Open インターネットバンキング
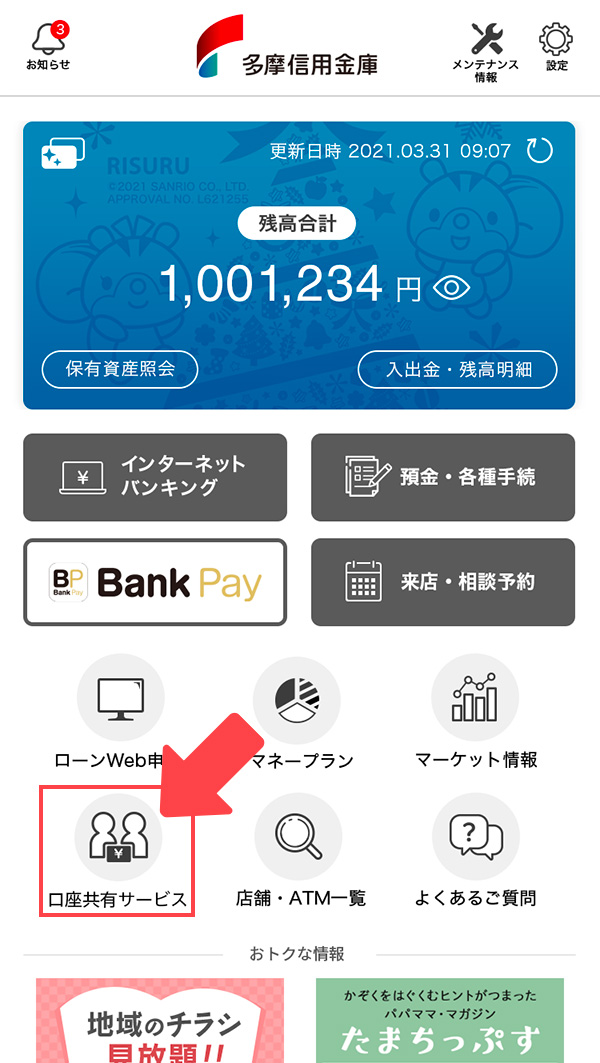Screen dimensions: 600x1063 click(x=155, y=477)
